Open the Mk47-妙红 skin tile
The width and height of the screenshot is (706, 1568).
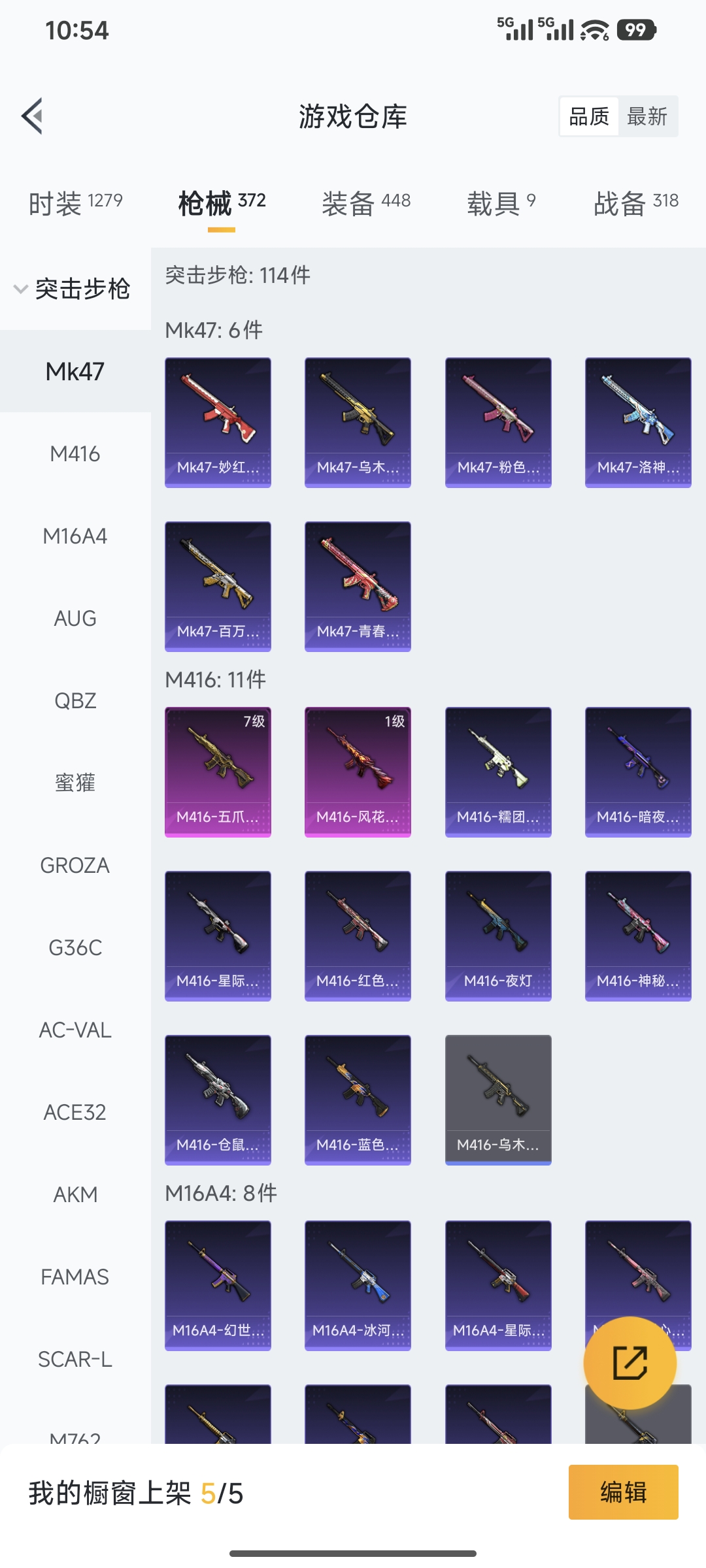click(x=218, y=422)
